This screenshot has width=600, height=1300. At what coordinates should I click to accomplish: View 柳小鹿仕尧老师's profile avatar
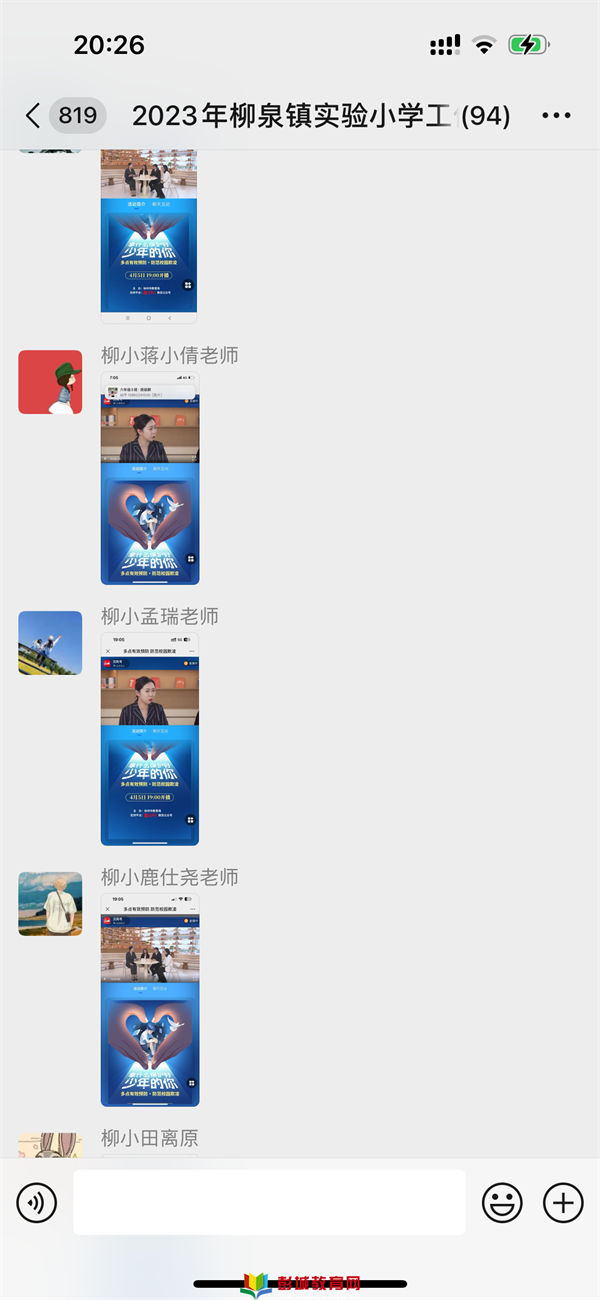tap(50, 904)
